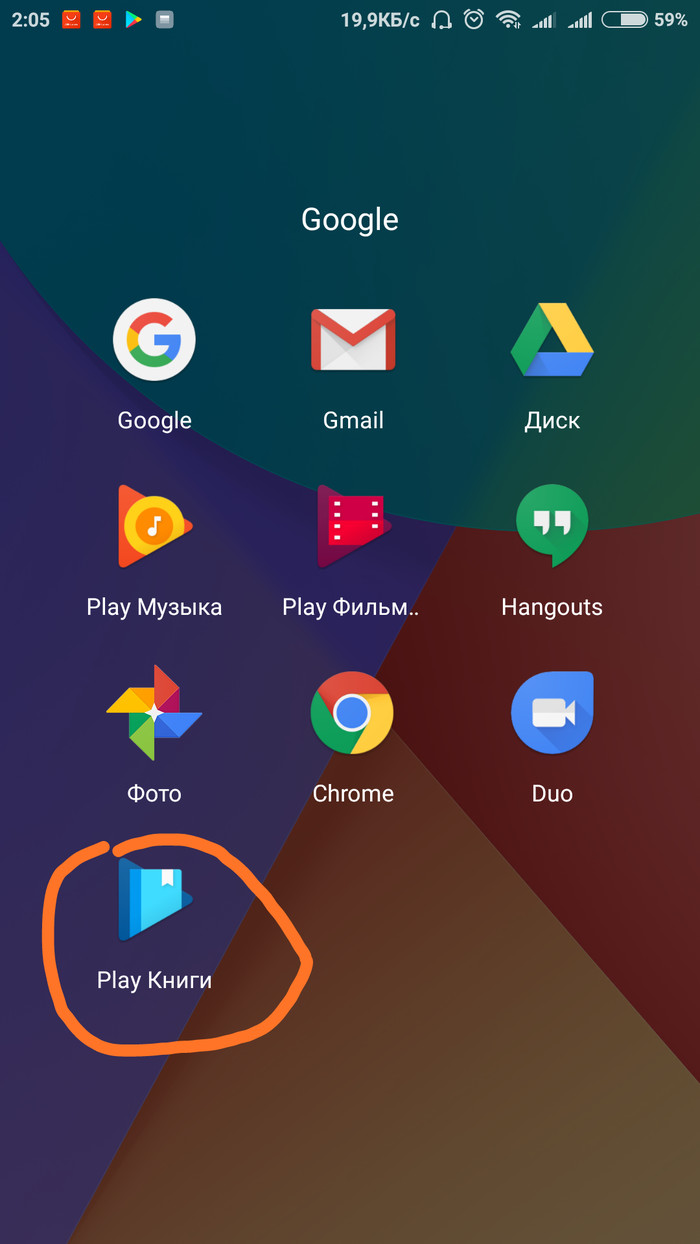This screenshot has height=1244, width=700.
Task: Open the Duo video calling app
Action: pos(552,713)
